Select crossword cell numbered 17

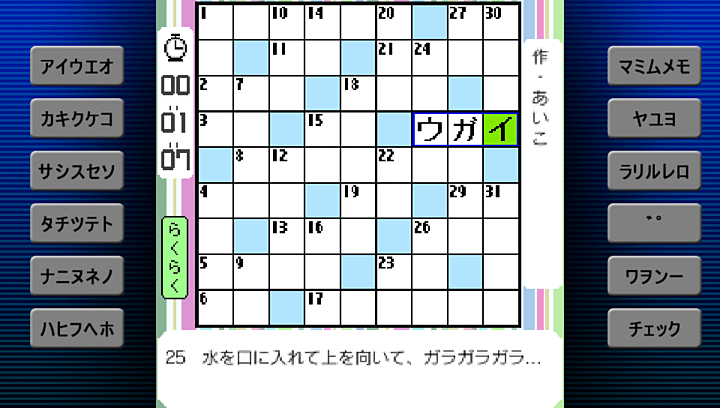click(x=323, y=308)
